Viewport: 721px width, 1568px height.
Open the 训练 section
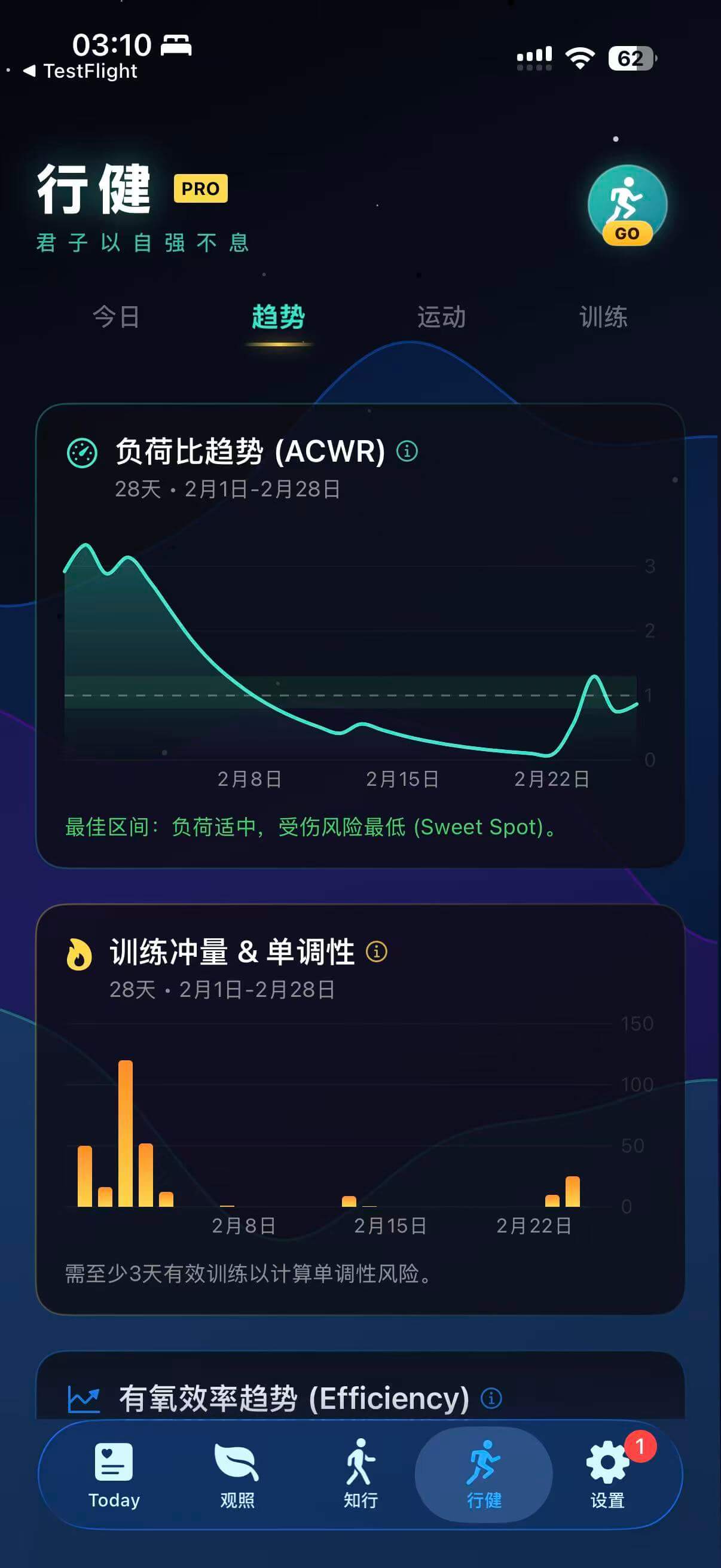(x=604, y=318)
